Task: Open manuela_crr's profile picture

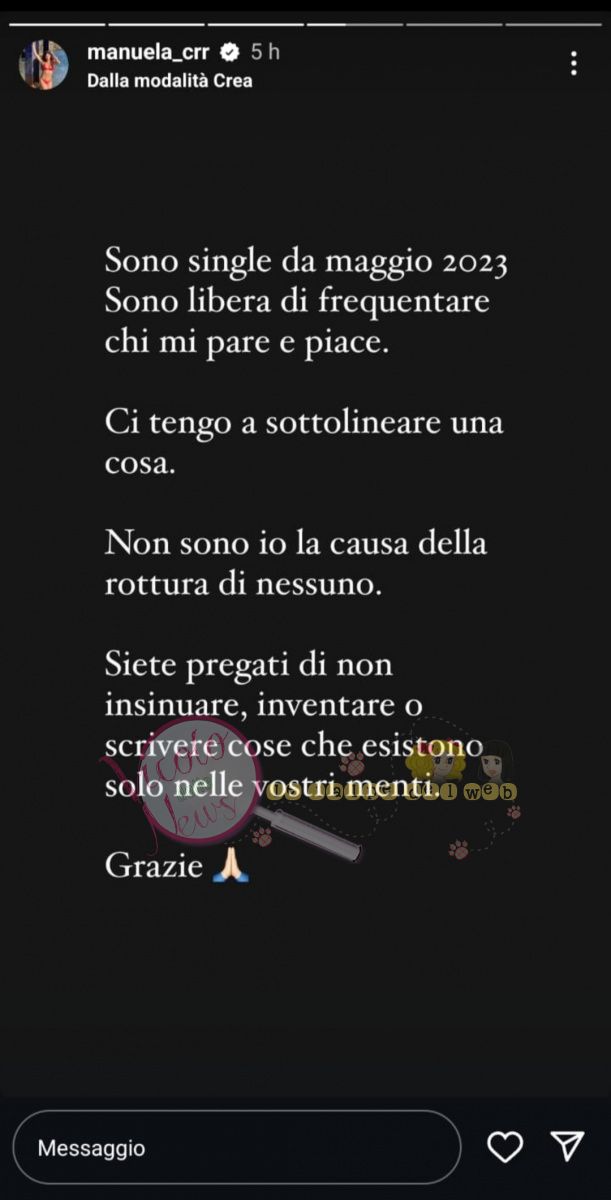Action: tap(44, 65)
